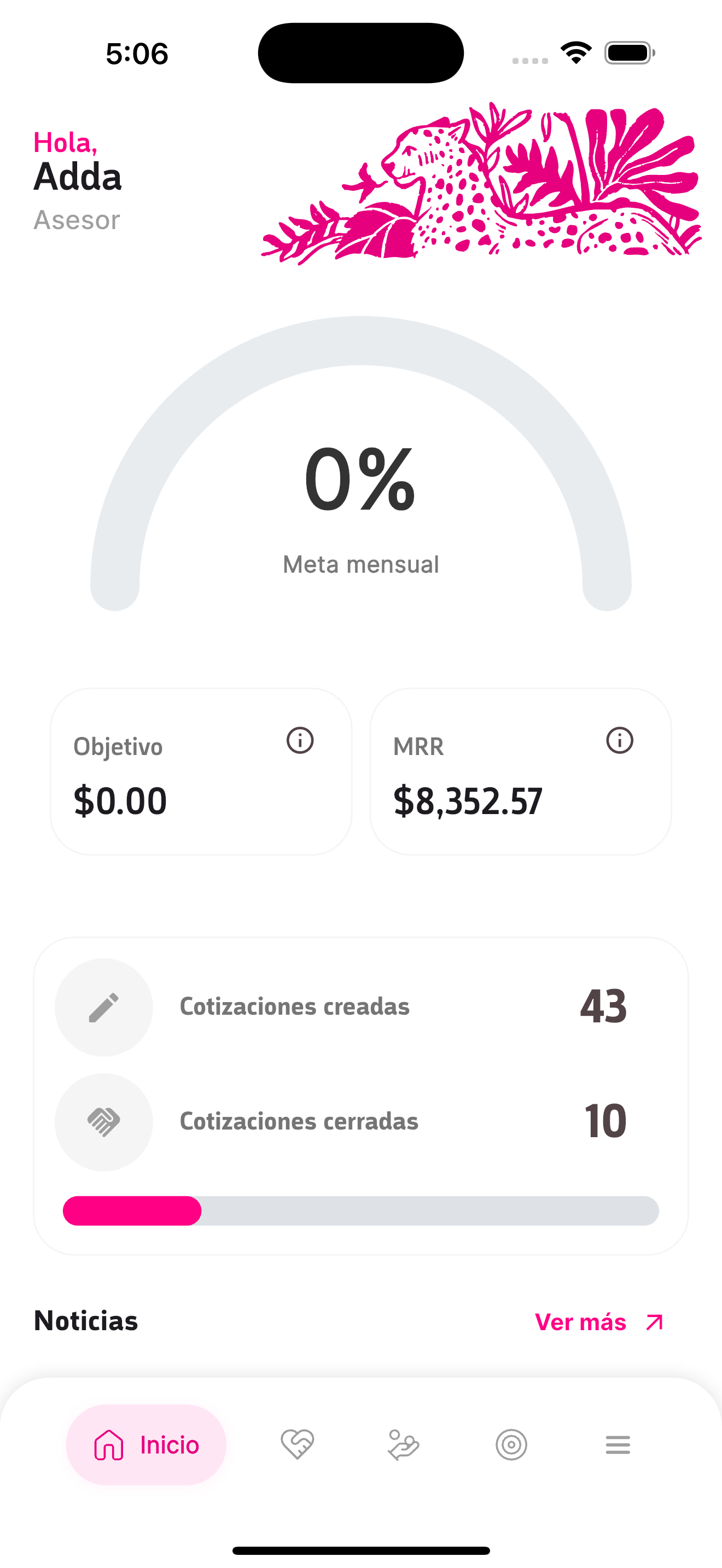722x1568 pixels.
Task: Open the Noticias section heading
Action: (x=85, y=1321)
